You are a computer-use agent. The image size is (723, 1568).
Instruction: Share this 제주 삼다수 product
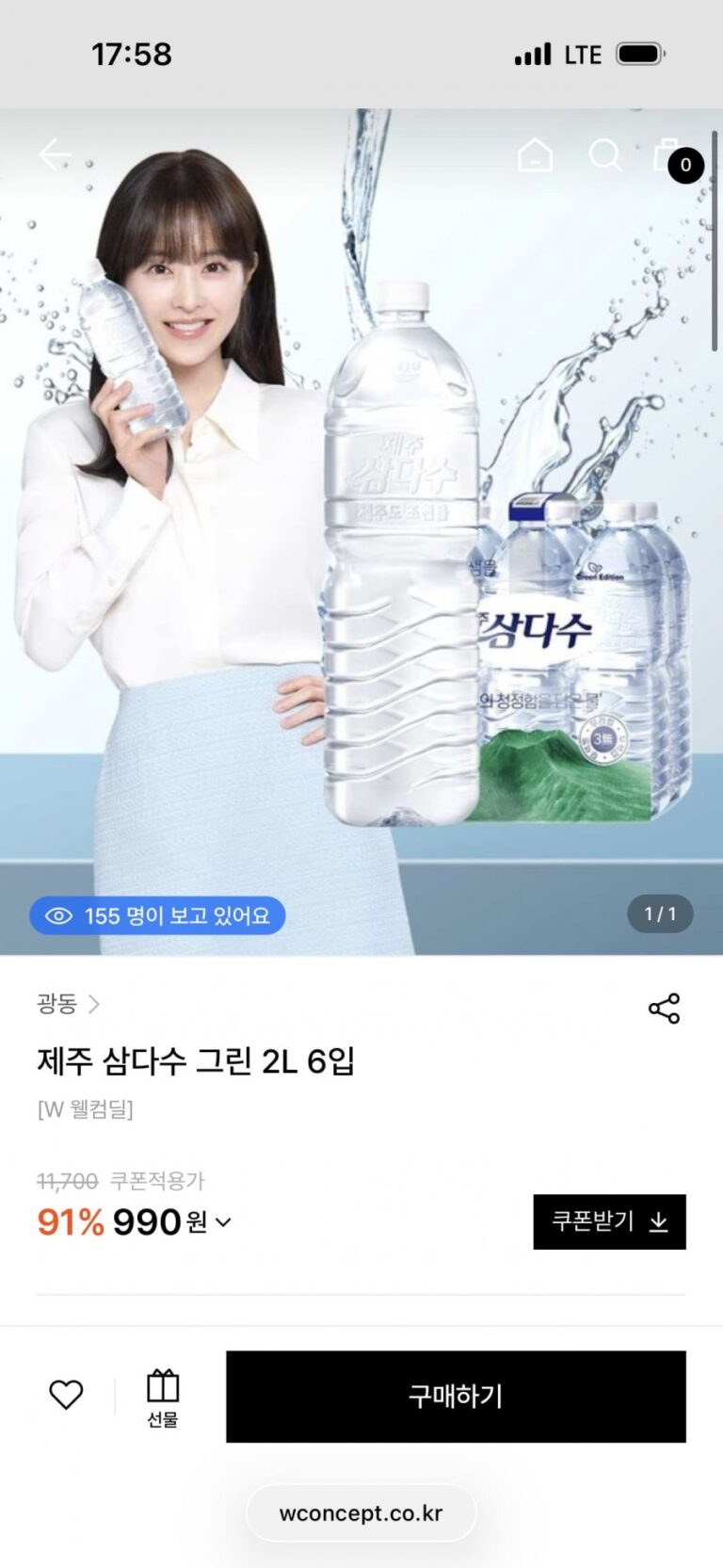coord(664,1009)
